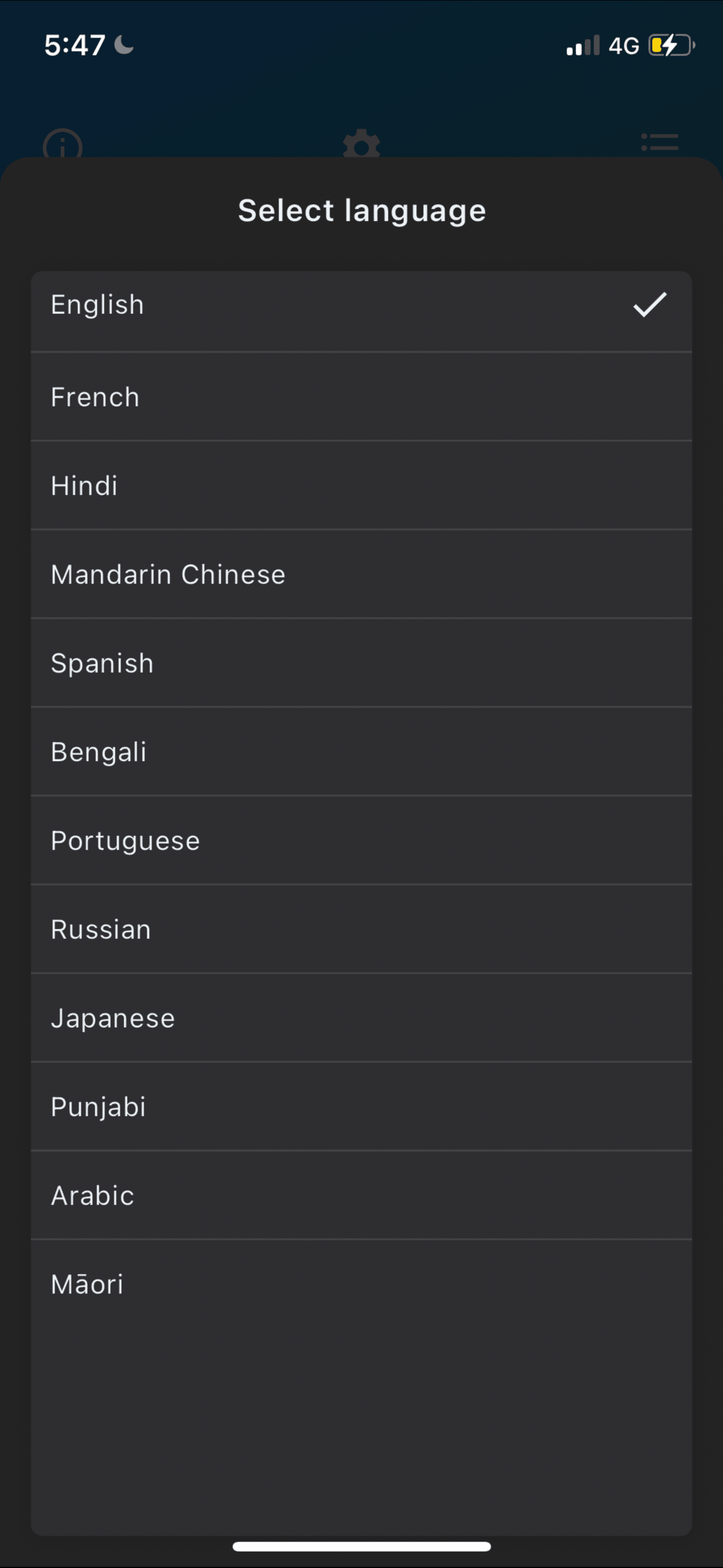Pick the Māori language option
The height and width of the screenshot is (1568, 723).
click(361, 1285)
